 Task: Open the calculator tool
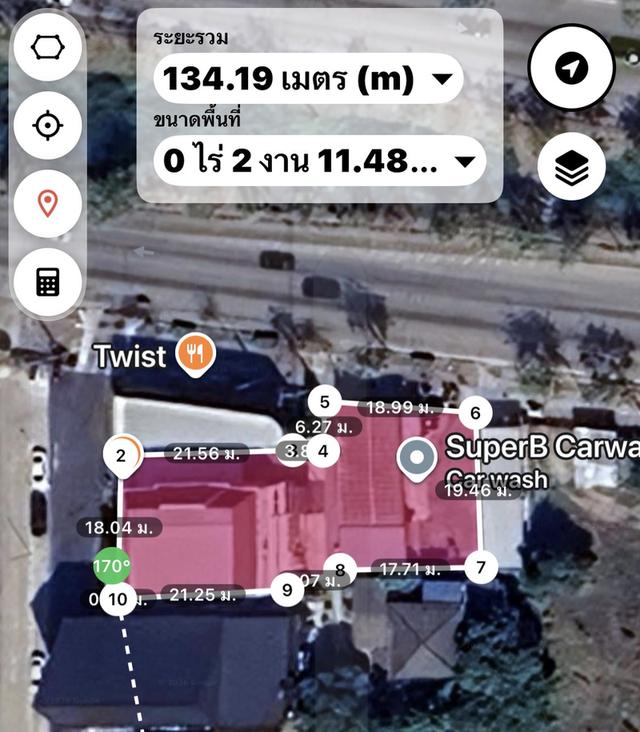coord(47,282)
